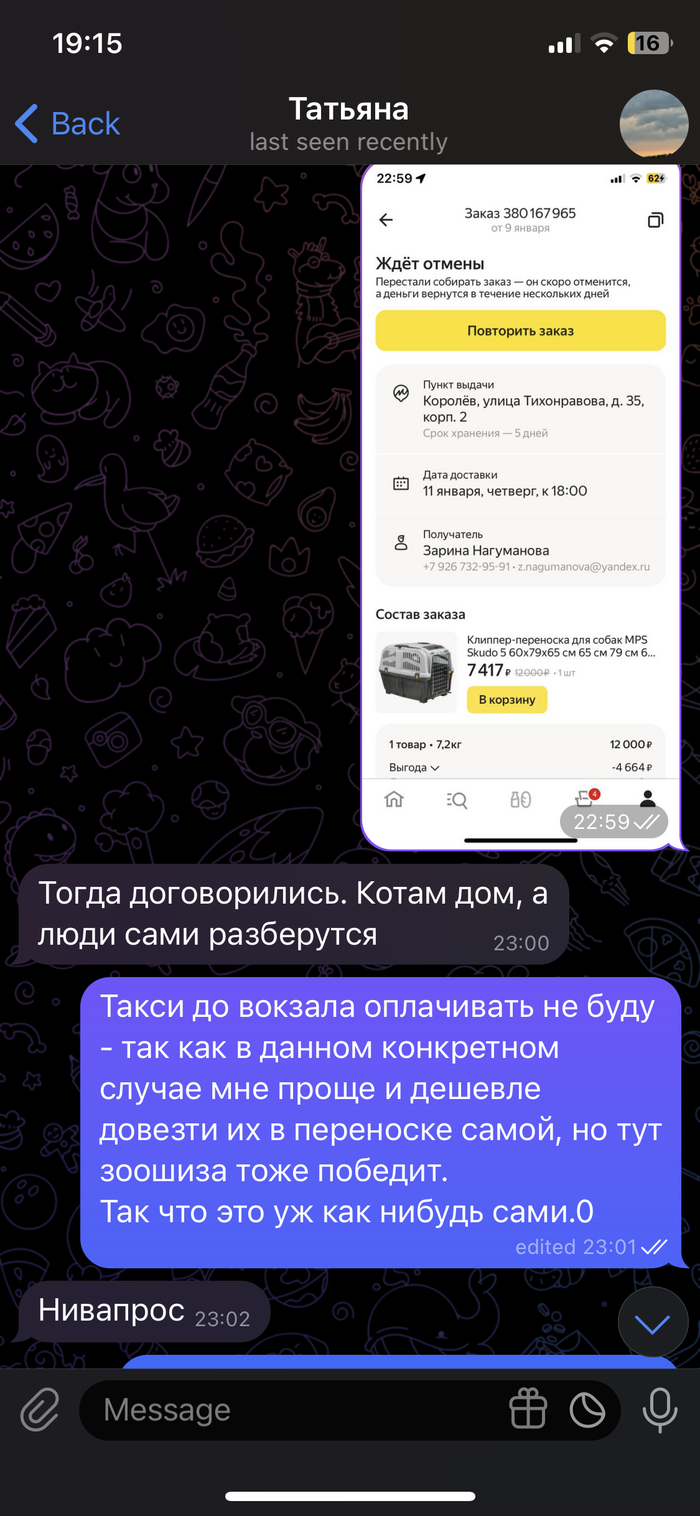Open chat info for Татьяна

pyautogui.click(x=348, y=124)
